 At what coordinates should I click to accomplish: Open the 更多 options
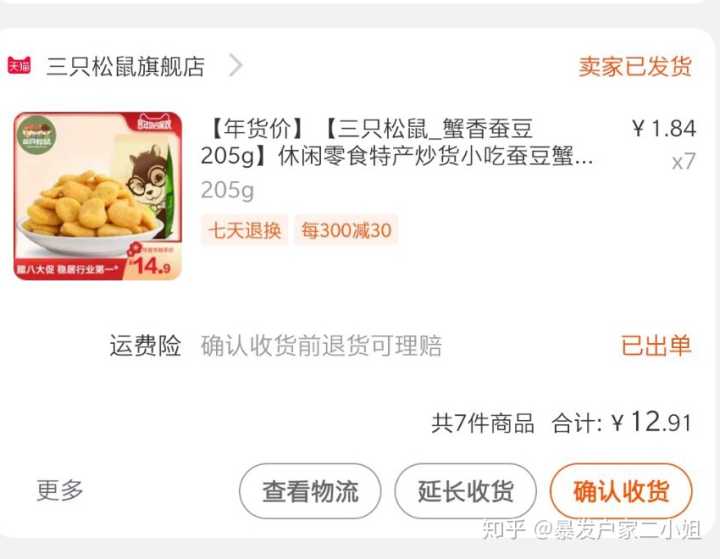coord(60,490)
